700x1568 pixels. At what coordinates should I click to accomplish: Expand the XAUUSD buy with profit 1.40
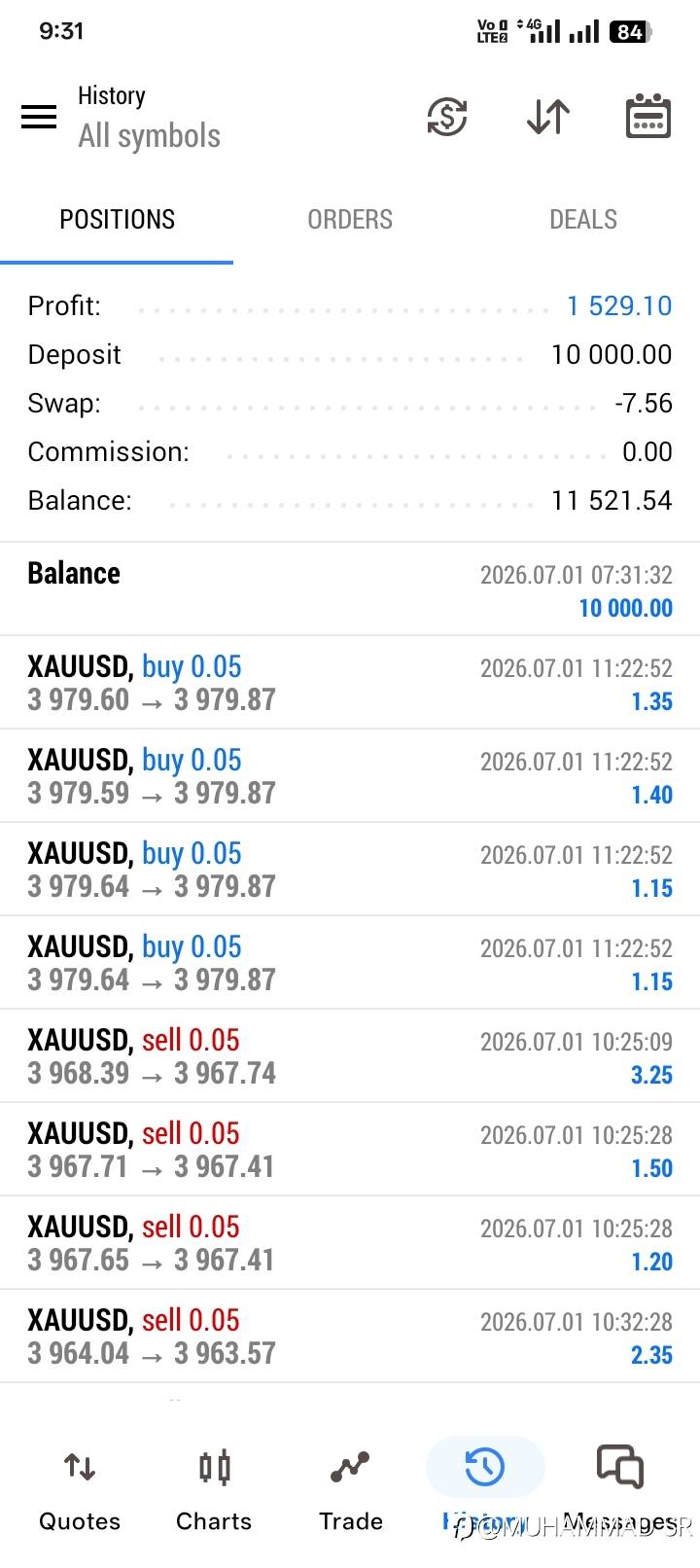[x=350, y=776]
